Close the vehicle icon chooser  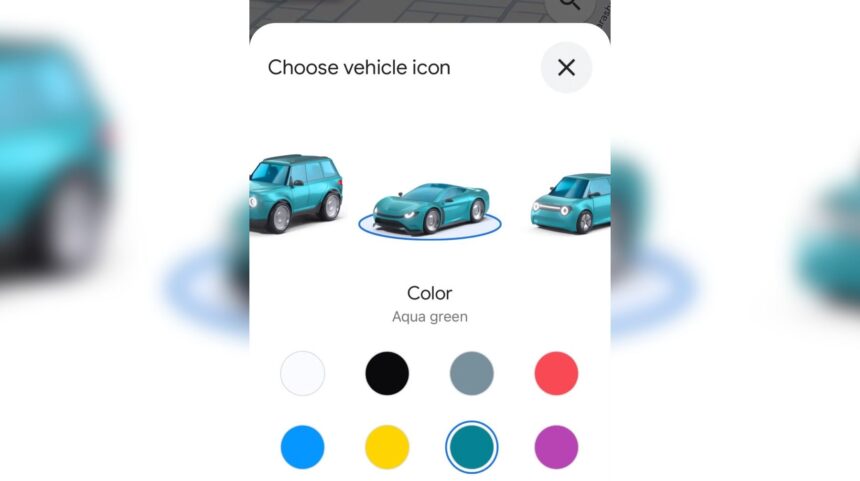click(566, 67)
